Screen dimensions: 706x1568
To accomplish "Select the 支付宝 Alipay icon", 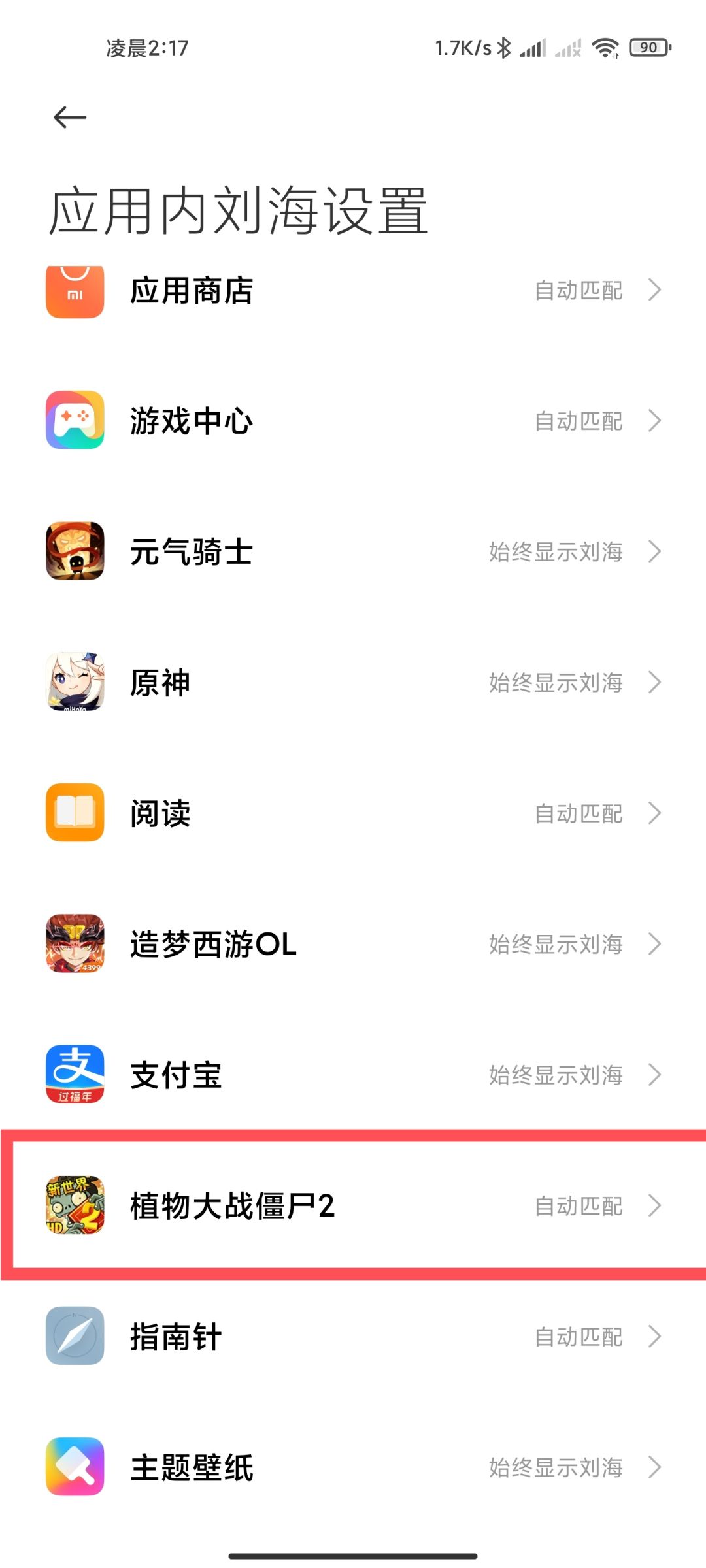I will [x=74, y=1075].
